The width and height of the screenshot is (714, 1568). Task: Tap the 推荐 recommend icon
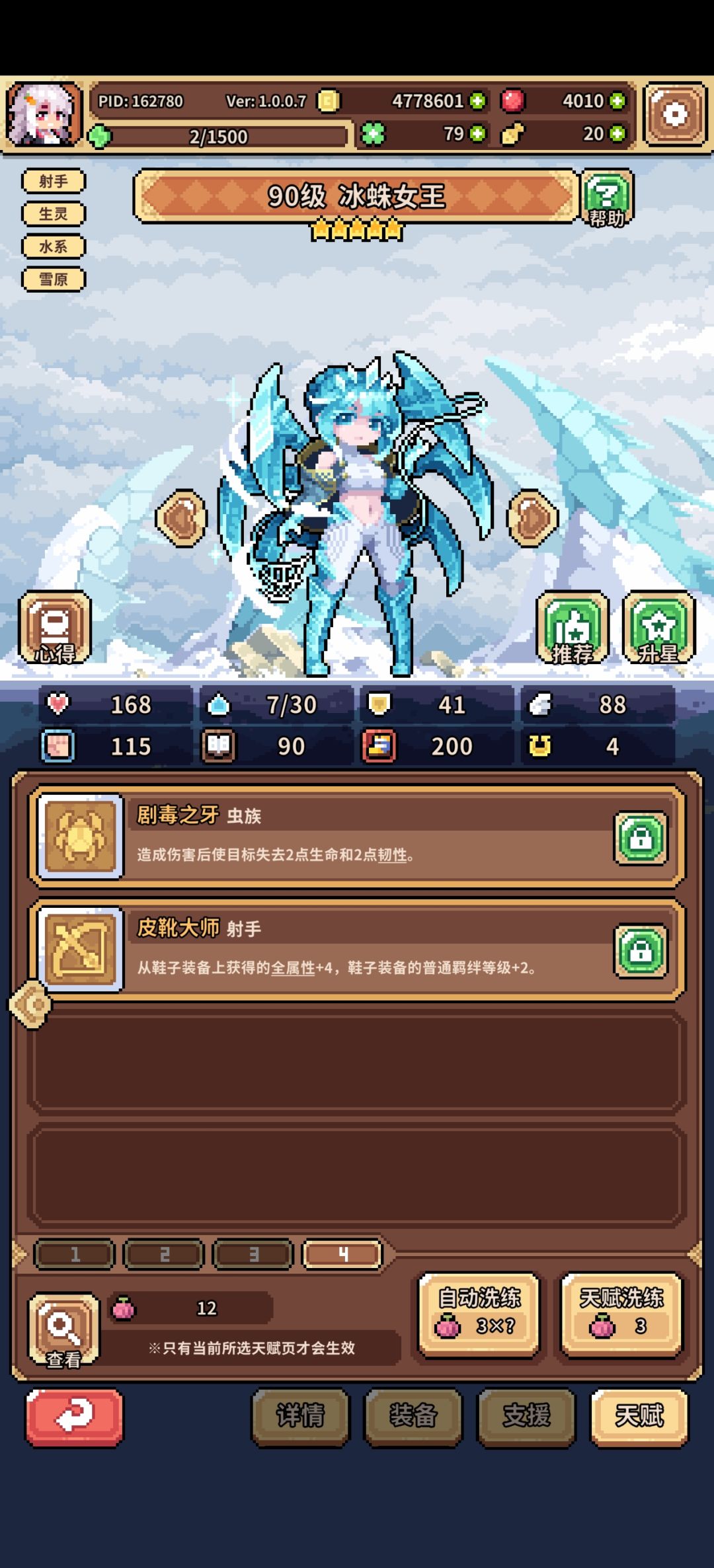click(574, 628)
